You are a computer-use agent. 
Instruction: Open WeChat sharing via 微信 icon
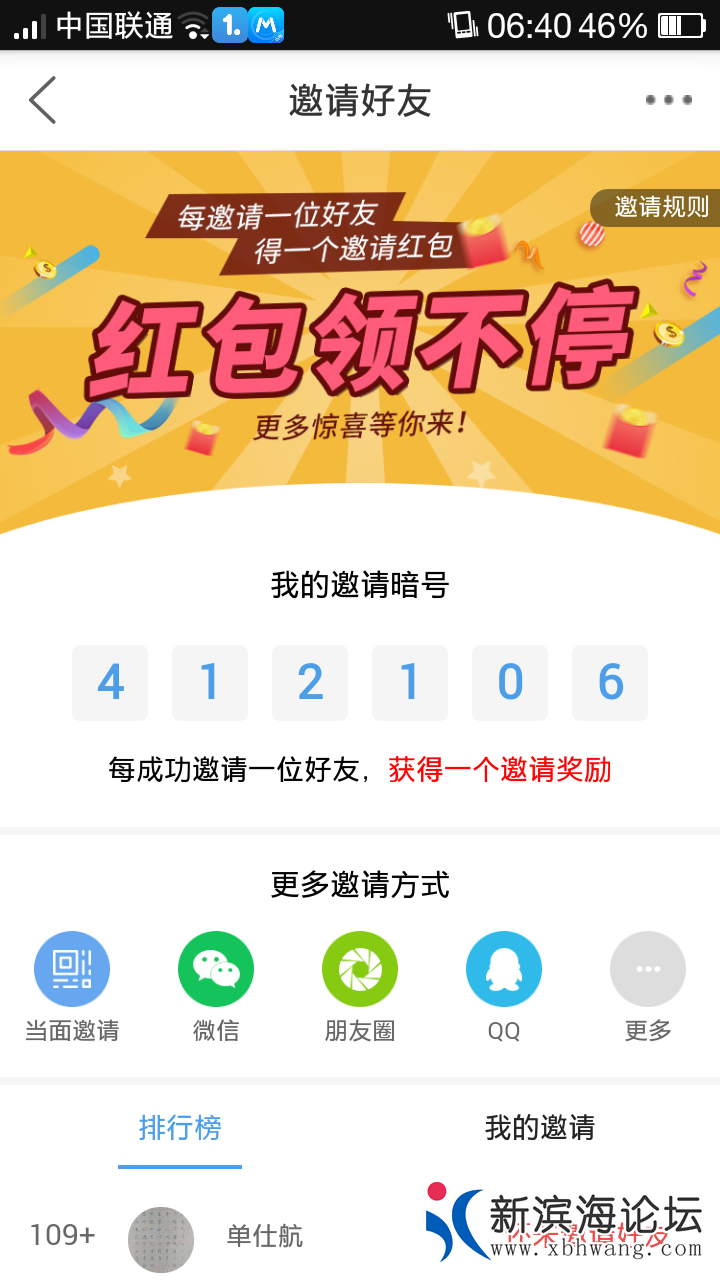tap(216, 968)
